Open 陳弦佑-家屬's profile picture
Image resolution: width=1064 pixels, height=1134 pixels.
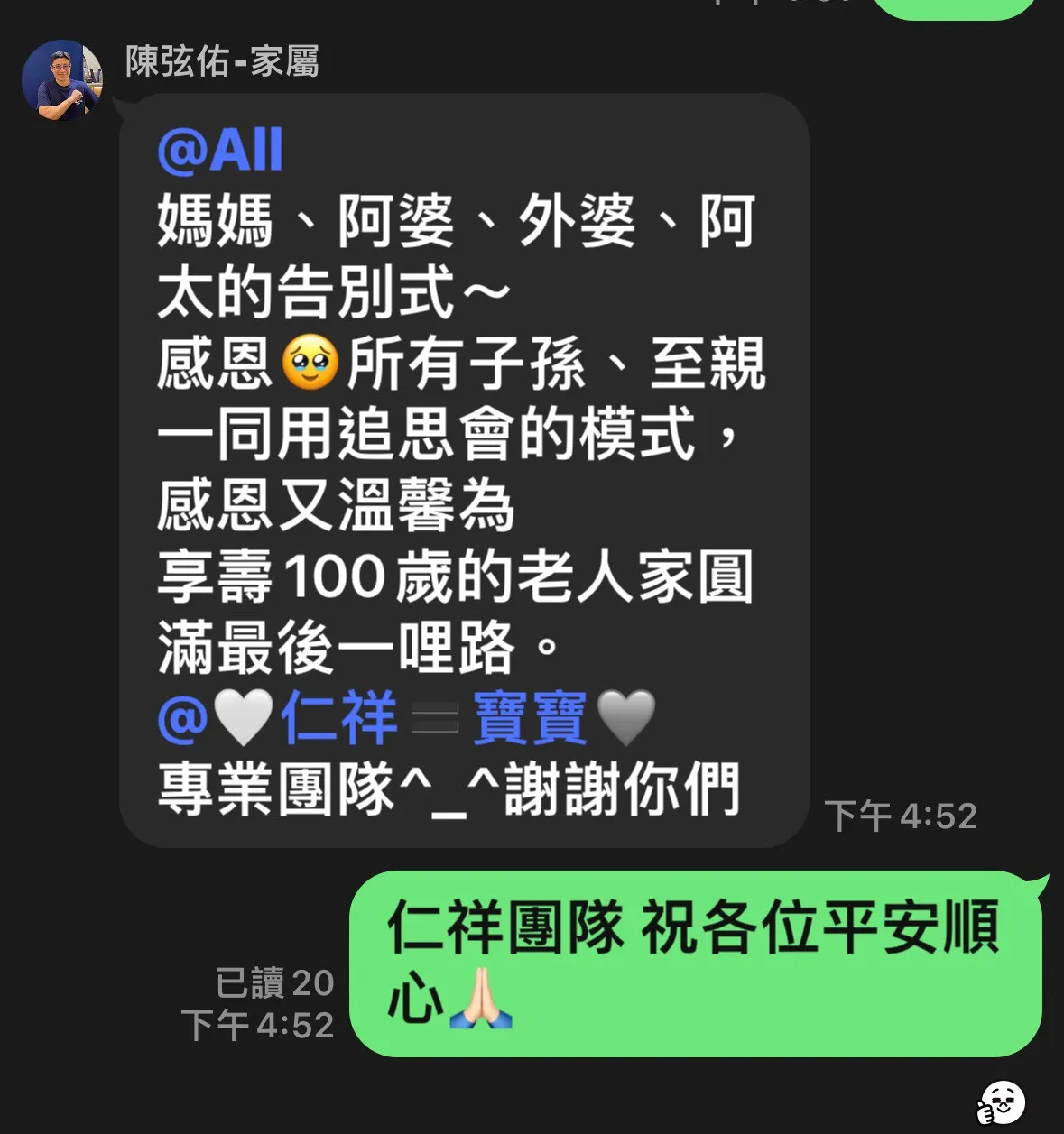pos(62,80)
